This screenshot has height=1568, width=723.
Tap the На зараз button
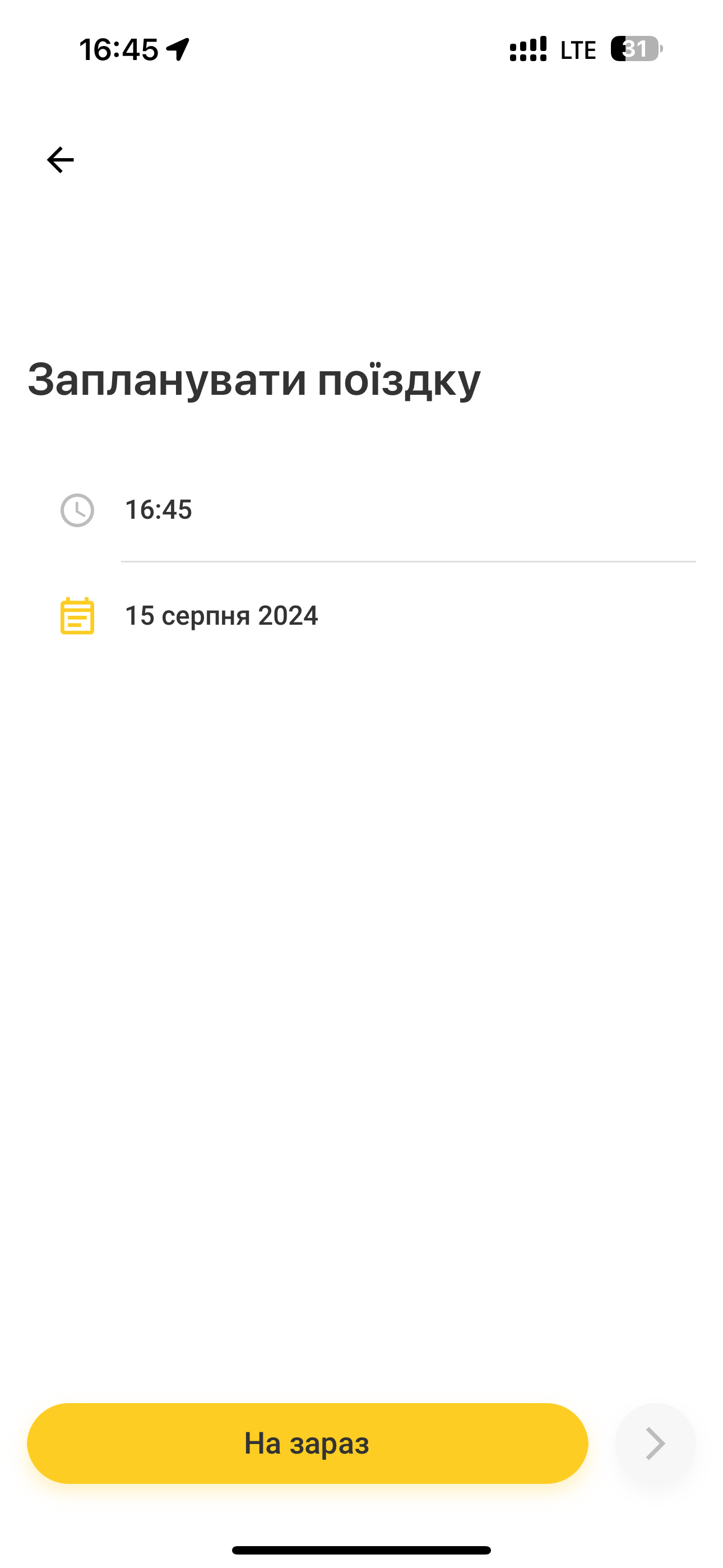307,1443
